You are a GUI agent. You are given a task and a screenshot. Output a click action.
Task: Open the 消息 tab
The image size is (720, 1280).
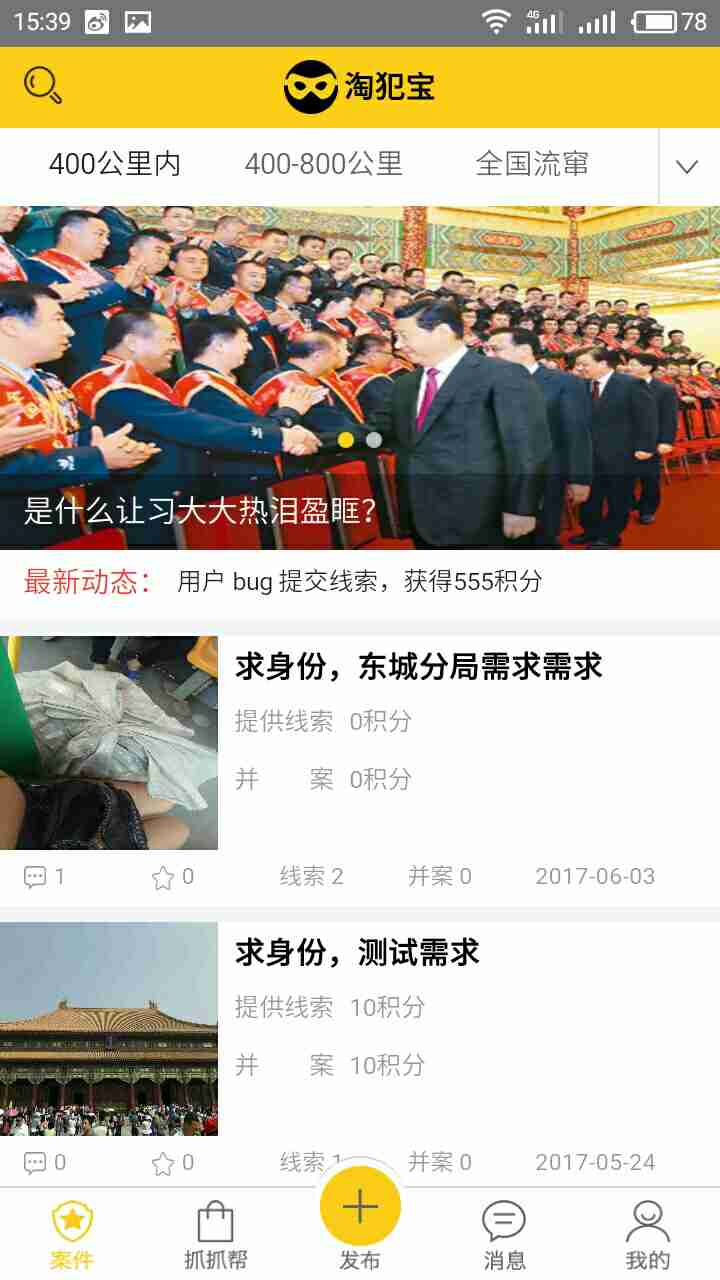(504, 1234)
